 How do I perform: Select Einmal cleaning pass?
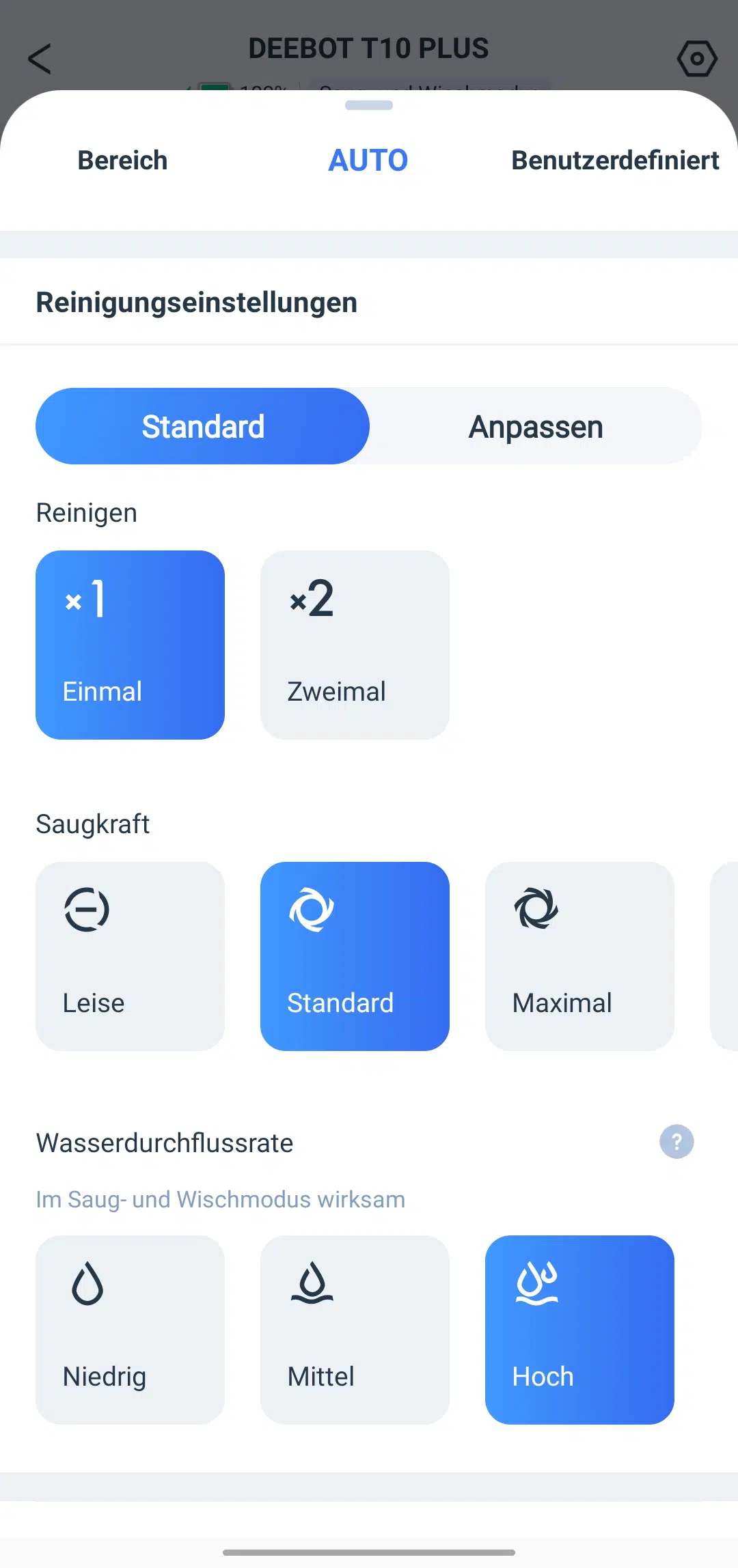[130, 645]
